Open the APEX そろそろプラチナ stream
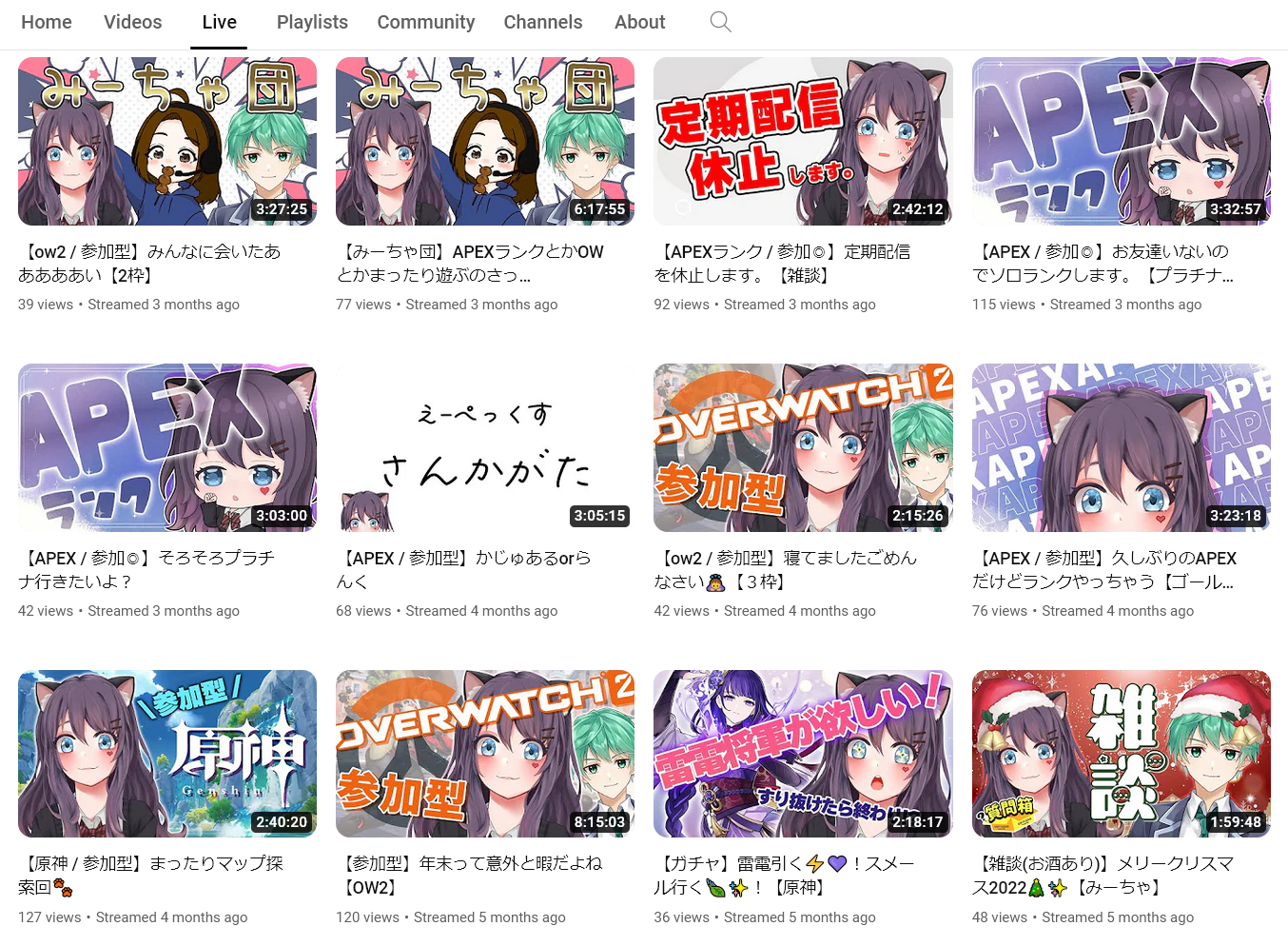 coord(166,447)
